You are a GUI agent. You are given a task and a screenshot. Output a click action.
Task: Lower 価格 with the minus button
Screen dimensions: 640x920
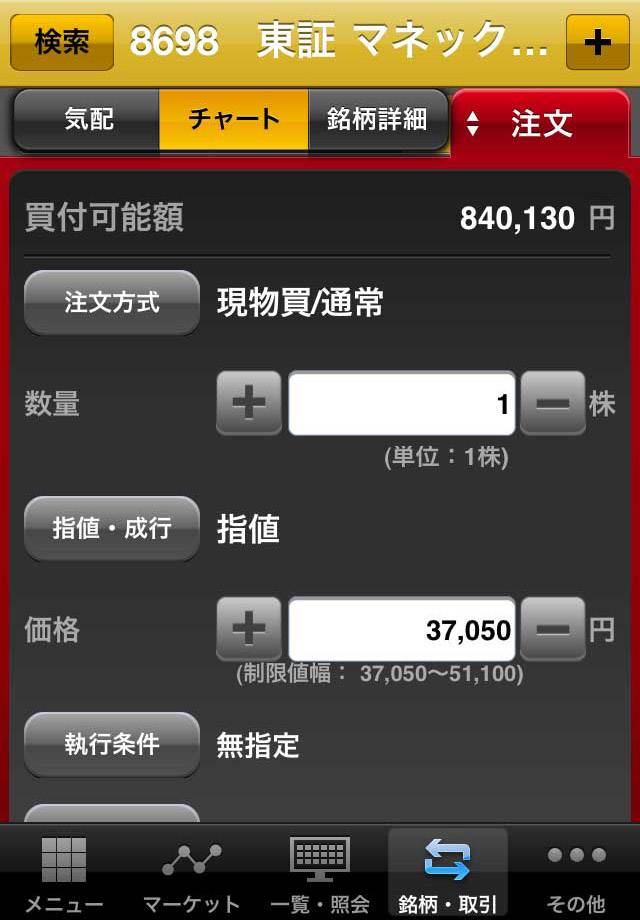click(552, 630)
